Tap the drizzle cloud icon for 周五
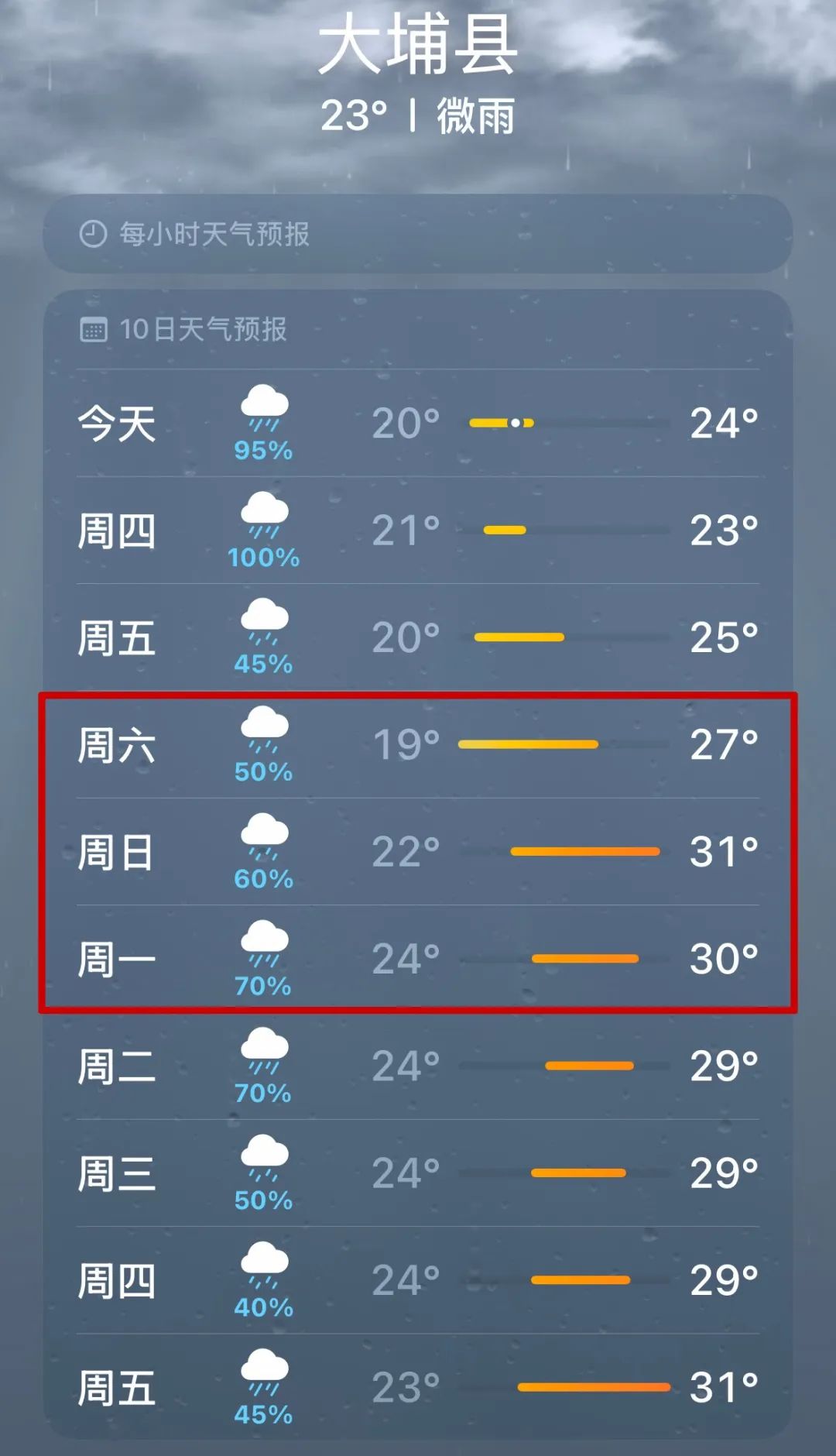 tap(263, 623)
